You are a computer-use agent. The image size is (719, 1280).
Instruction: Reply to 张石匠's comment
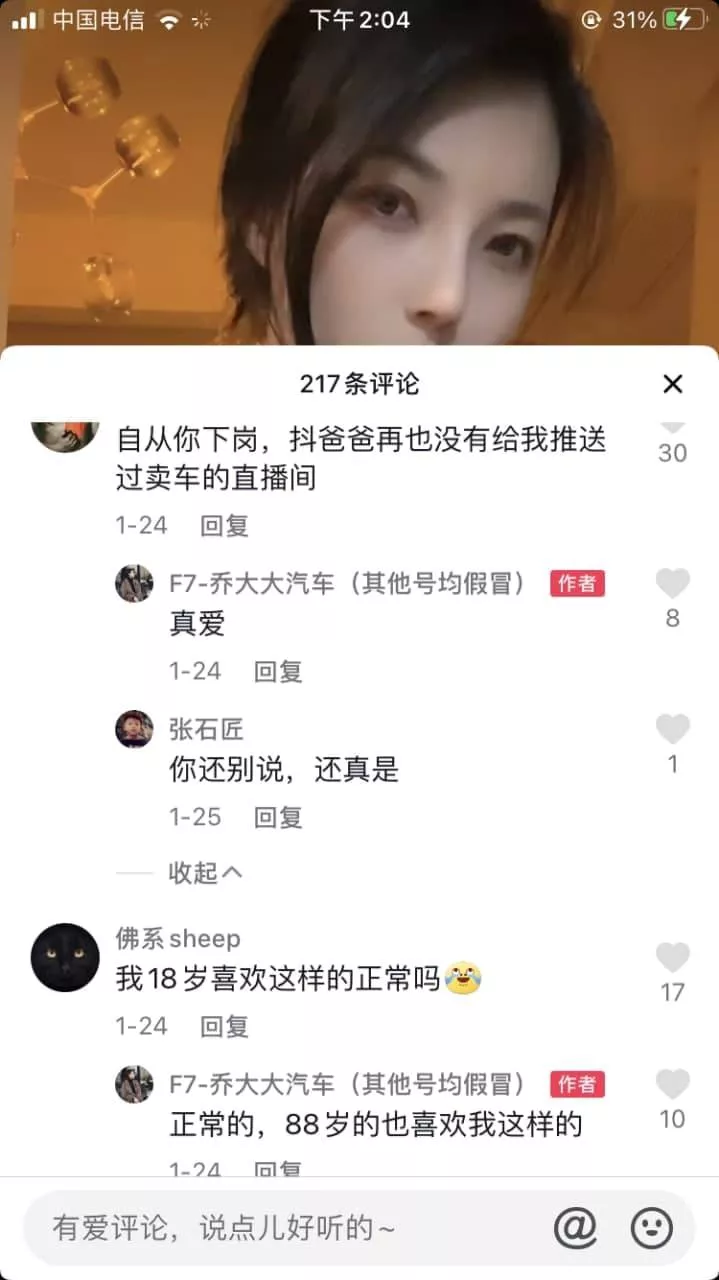point(278,817)
